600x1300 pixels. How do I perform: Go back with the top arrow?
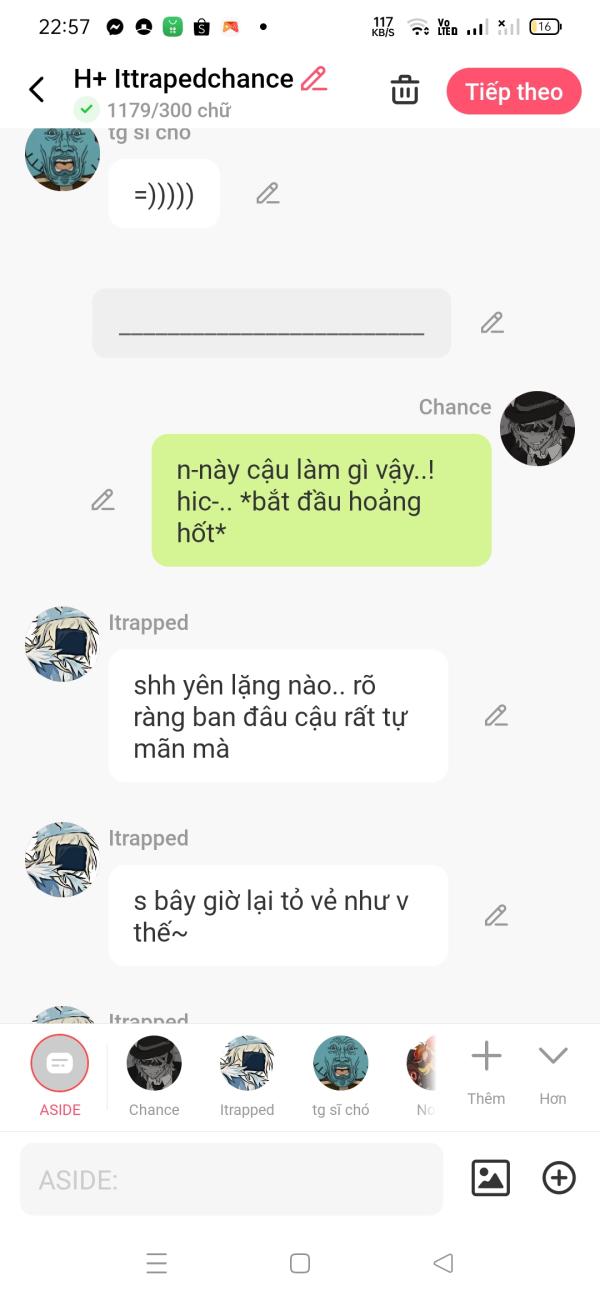tap(37, 90)
